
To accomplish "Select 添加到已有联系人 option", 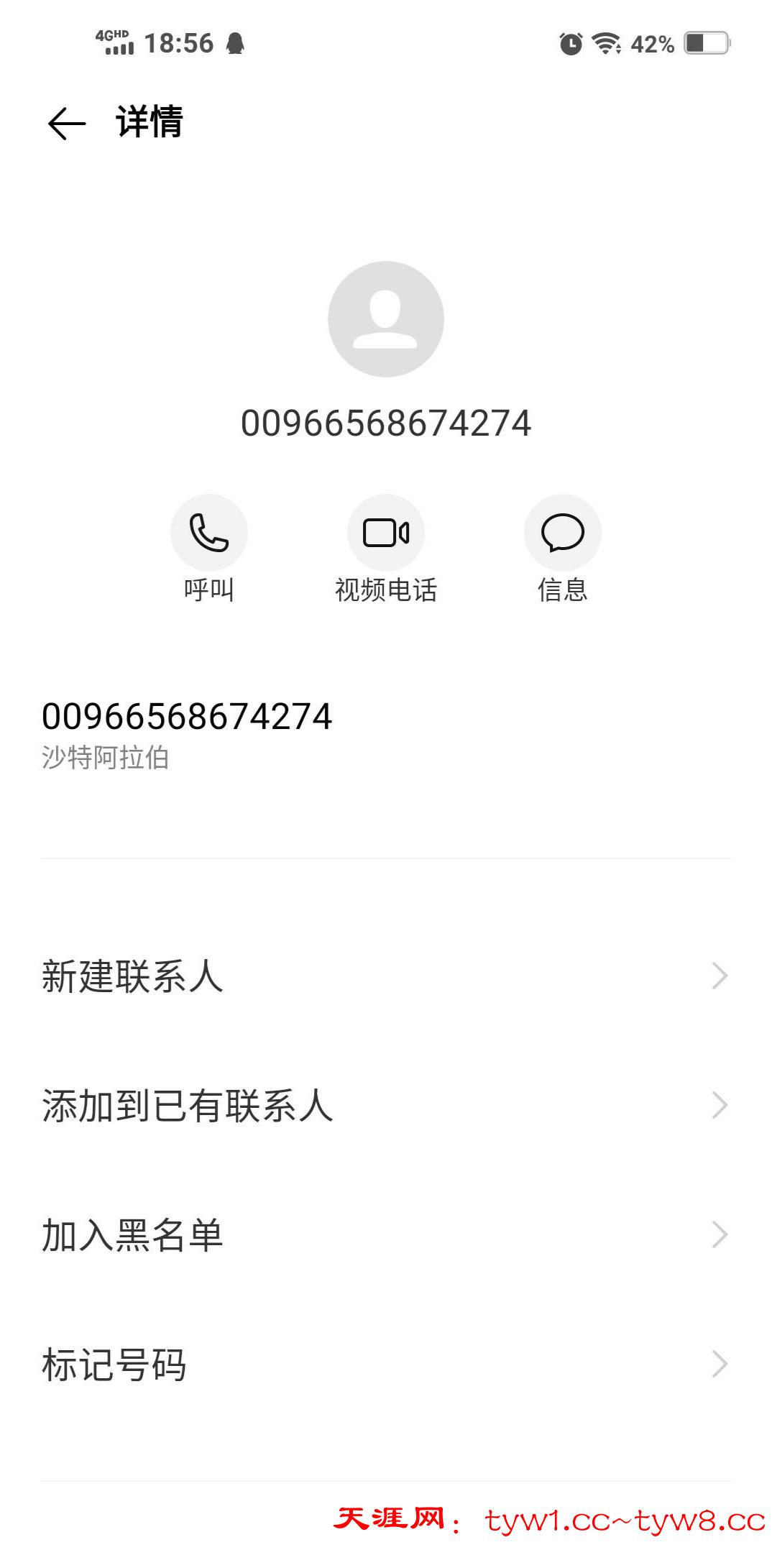I will (x=385, y=1105).
